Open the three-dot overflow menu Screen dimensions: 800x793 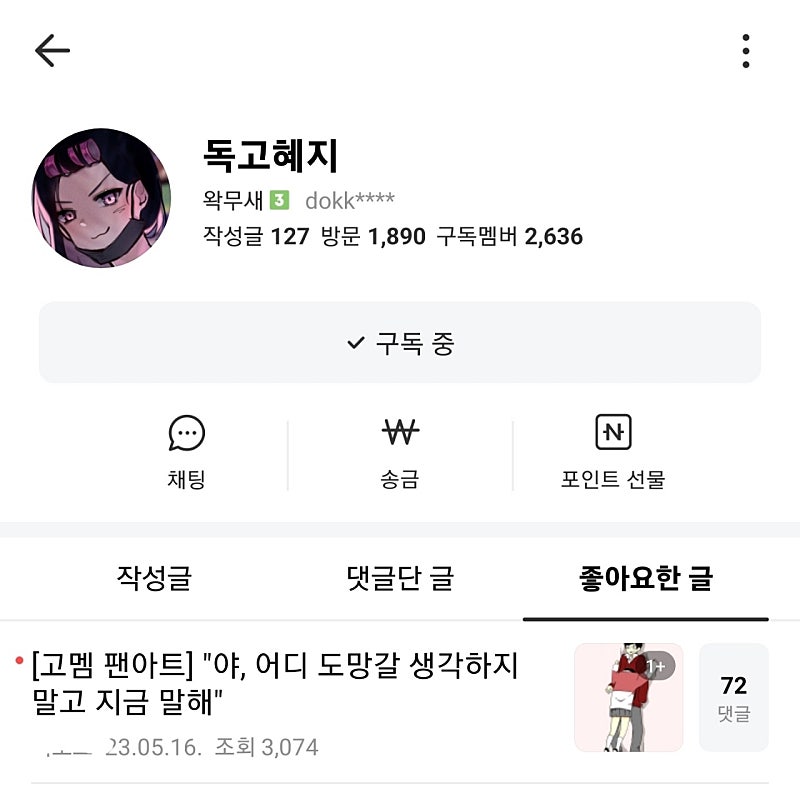pyautogui.click(x=746, y=51)
